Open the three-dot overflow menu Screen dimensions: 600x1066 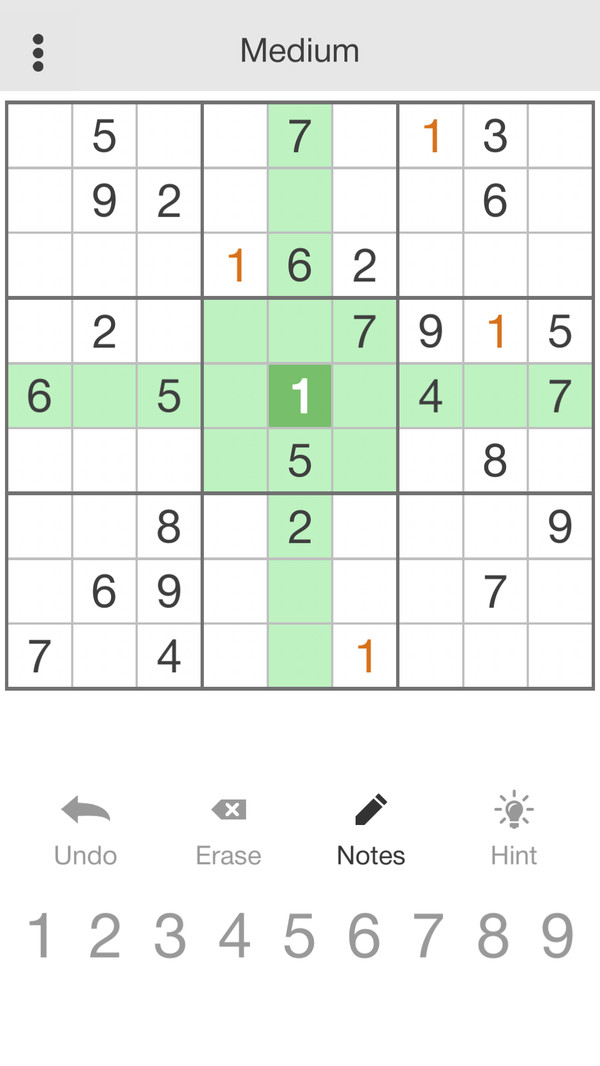[x=38, y=52]
